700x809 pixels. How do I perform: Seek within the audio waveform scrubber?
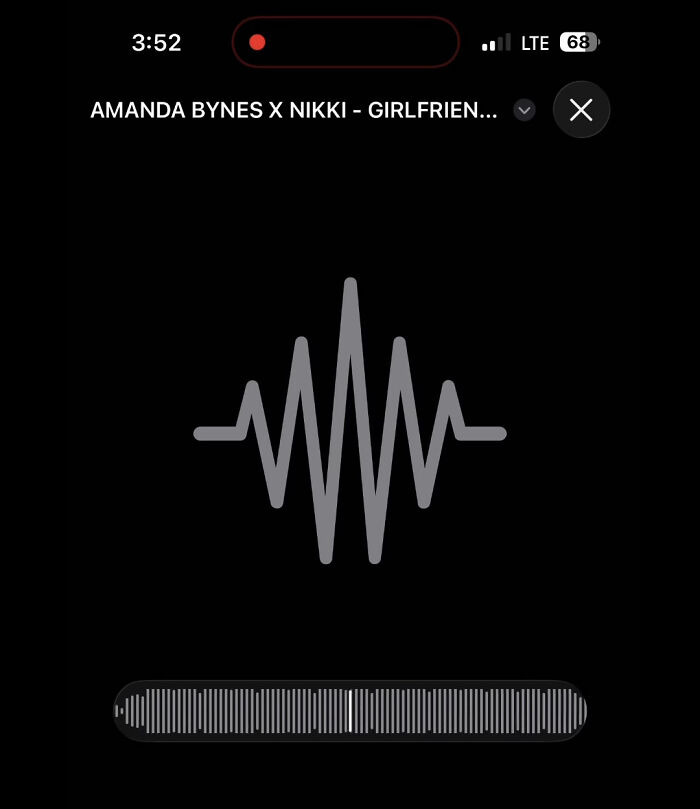click(x=350, y=711)
